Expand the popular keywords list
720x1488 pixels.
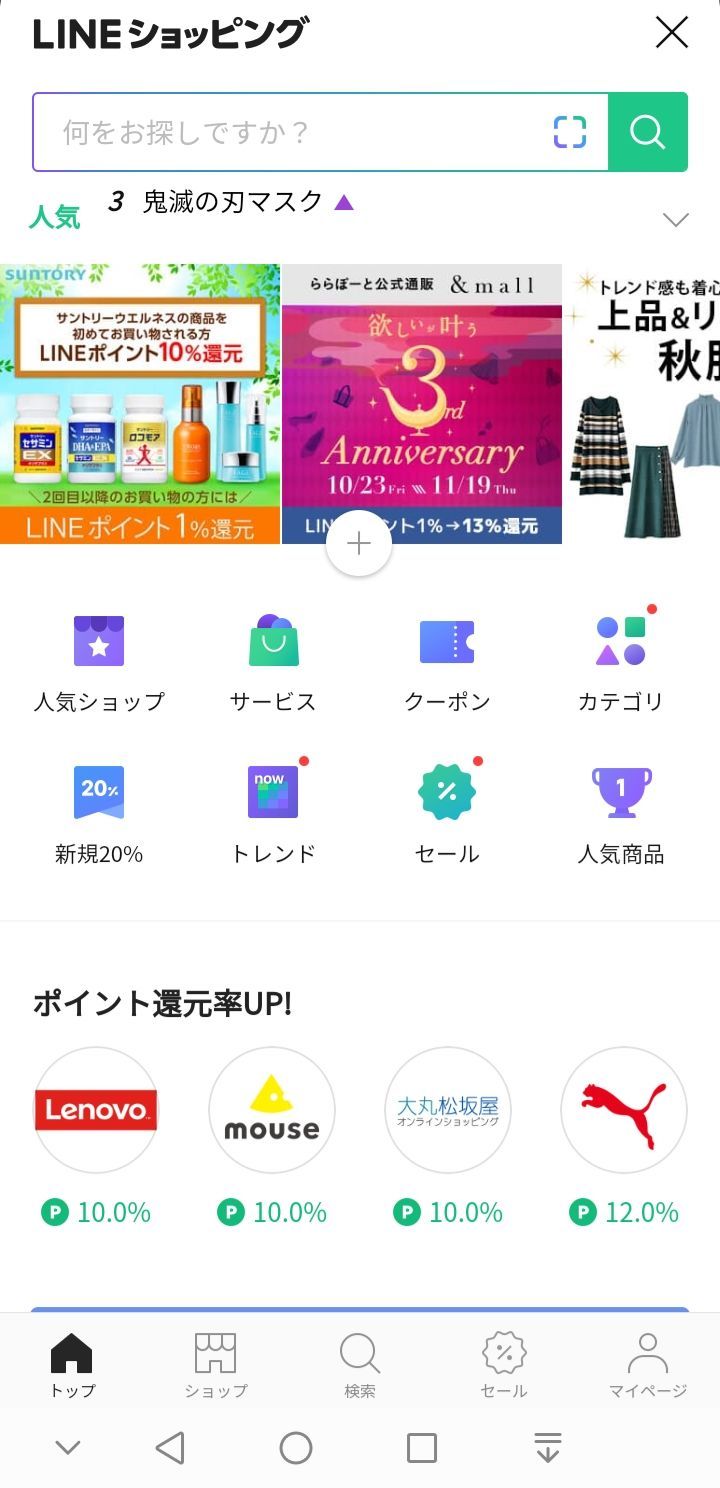pos(676,220)
